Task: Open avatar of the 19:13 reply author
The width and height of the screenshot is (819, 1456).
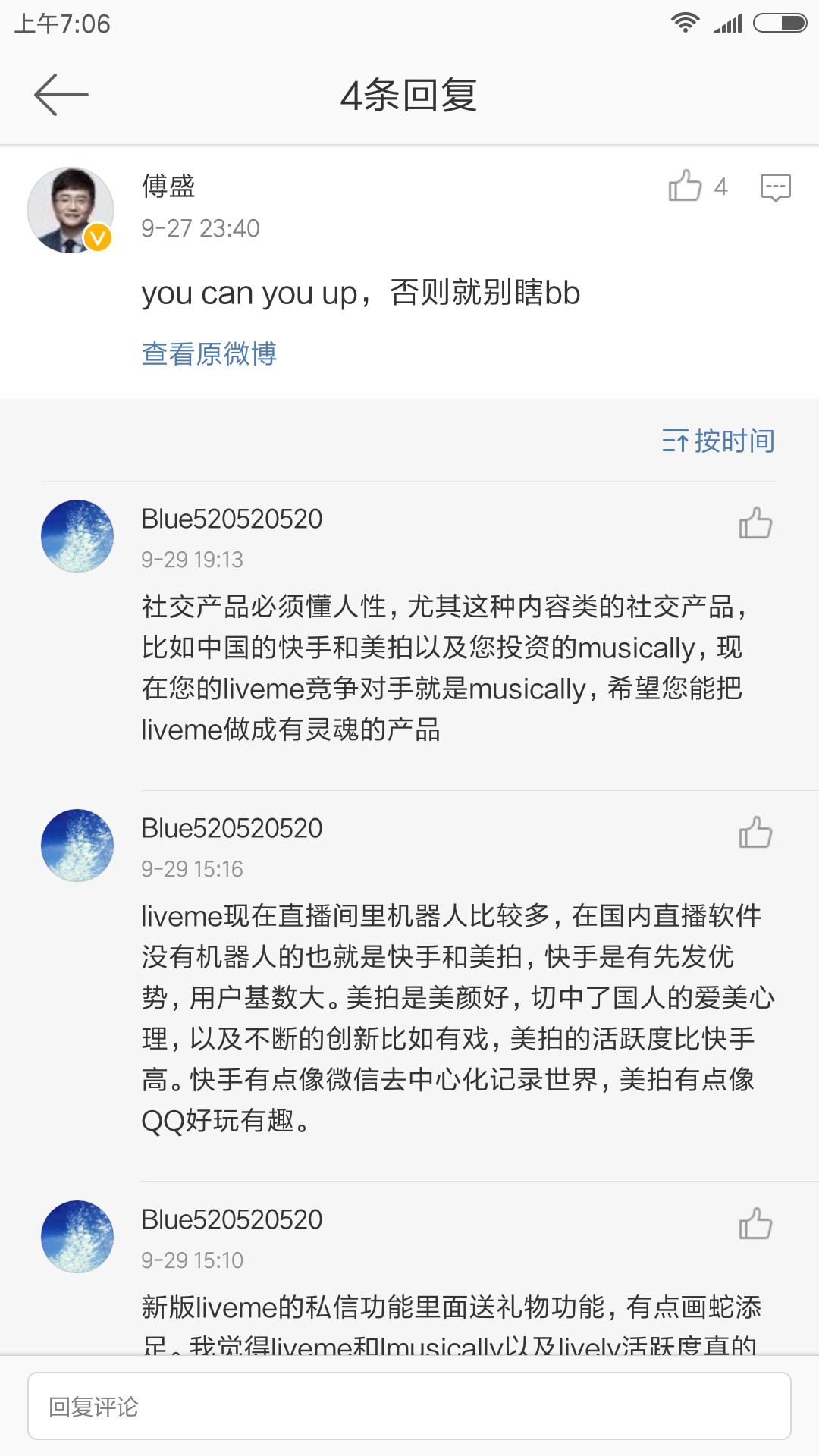Action: pos(77,535)
